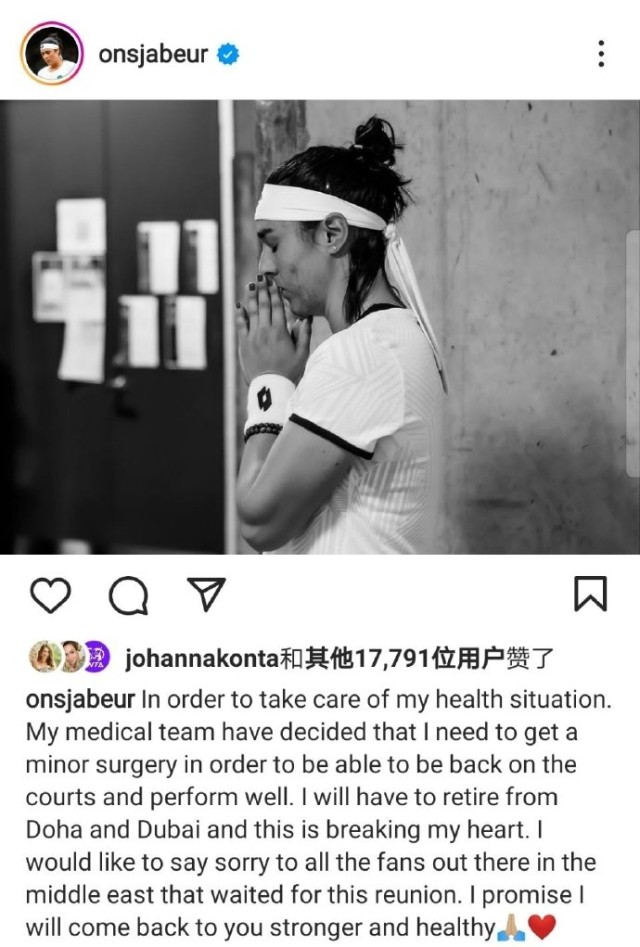Screen dimensions: 640x947
Task: Open the three-dot overflow menu
Action: click(600, 54)
